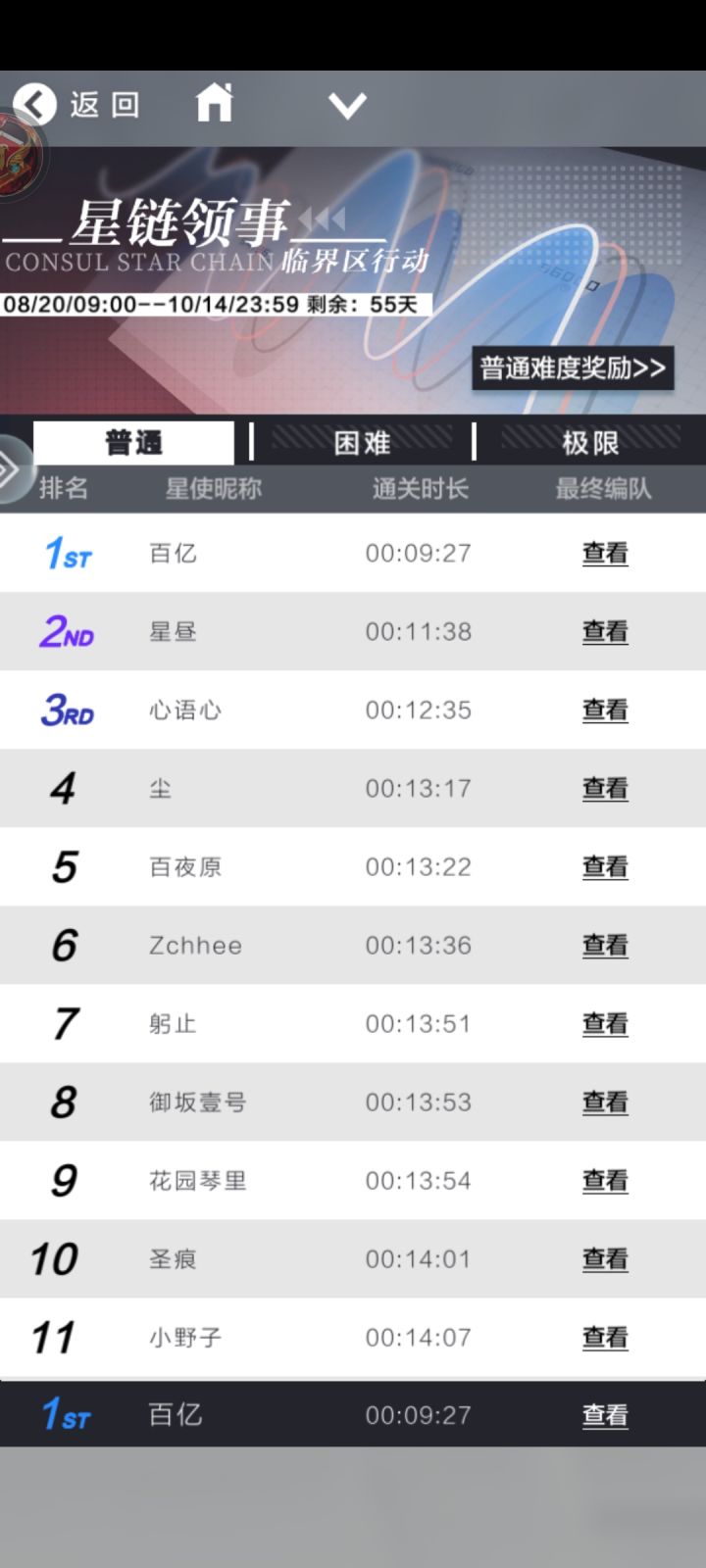View 圣痕's formation at rank 10
The width and height of the screenshot is (706, 1568).
[x=604, y=1259]
